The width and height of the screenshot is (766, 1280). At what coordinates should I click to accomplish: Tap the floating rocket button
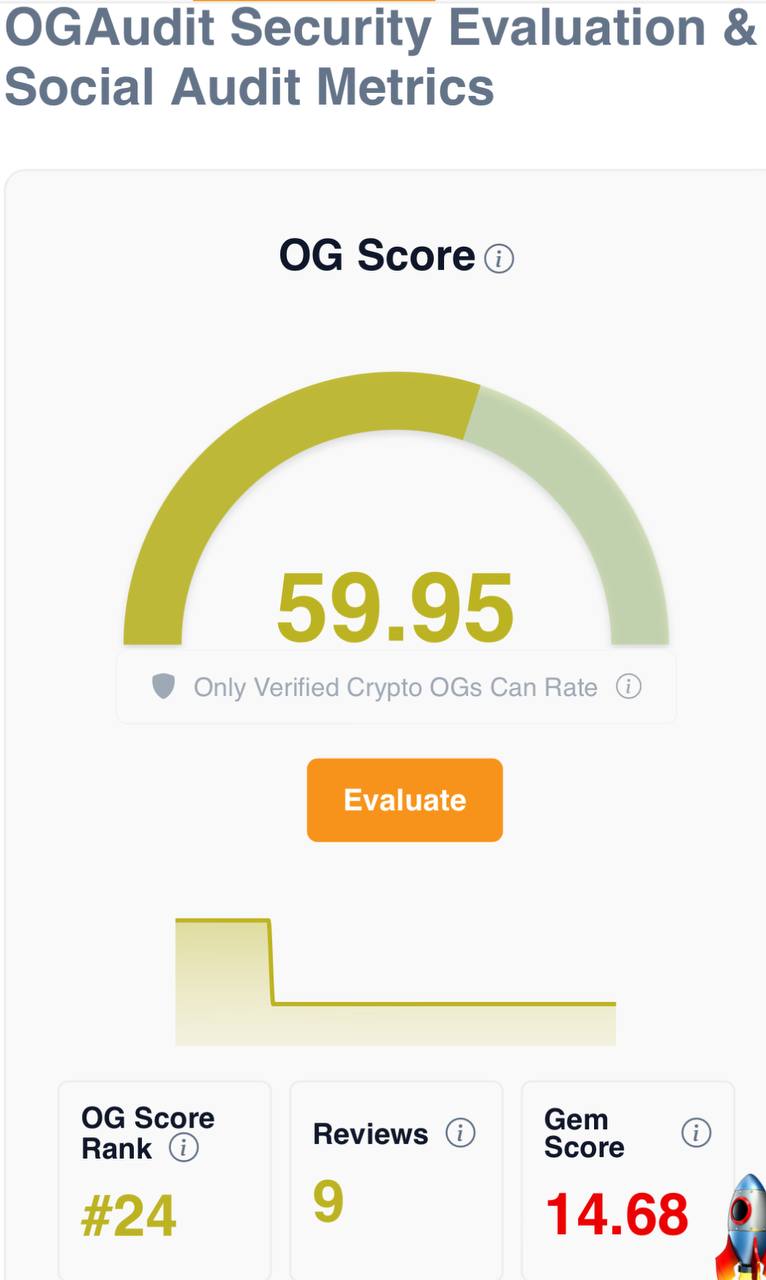pyautogui.click(x=744, y=1225)
